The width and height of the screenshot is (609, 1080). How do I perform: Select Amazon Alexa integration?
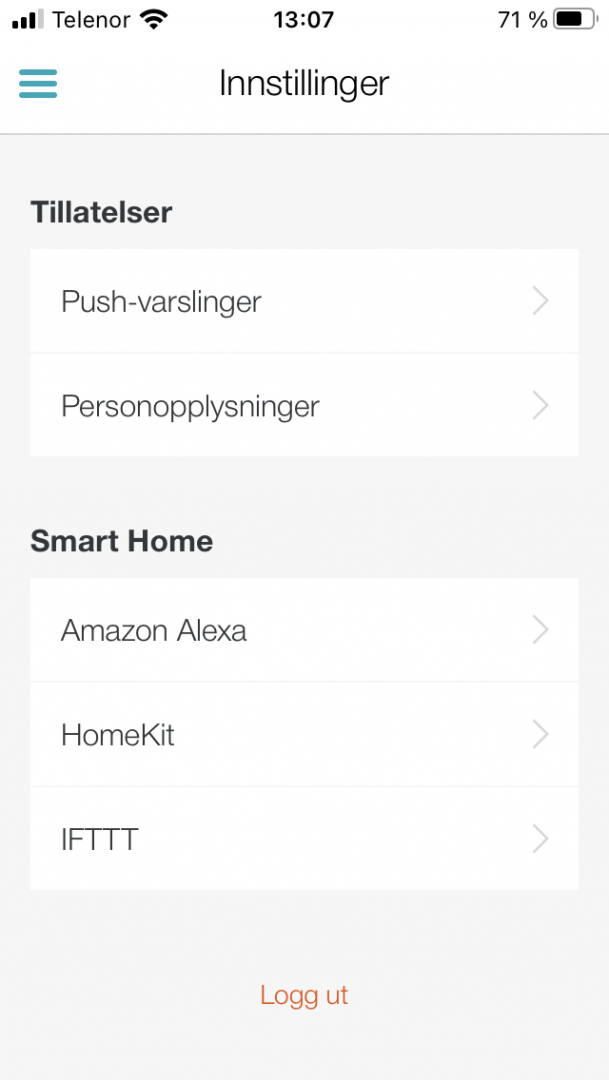point(304,630)
